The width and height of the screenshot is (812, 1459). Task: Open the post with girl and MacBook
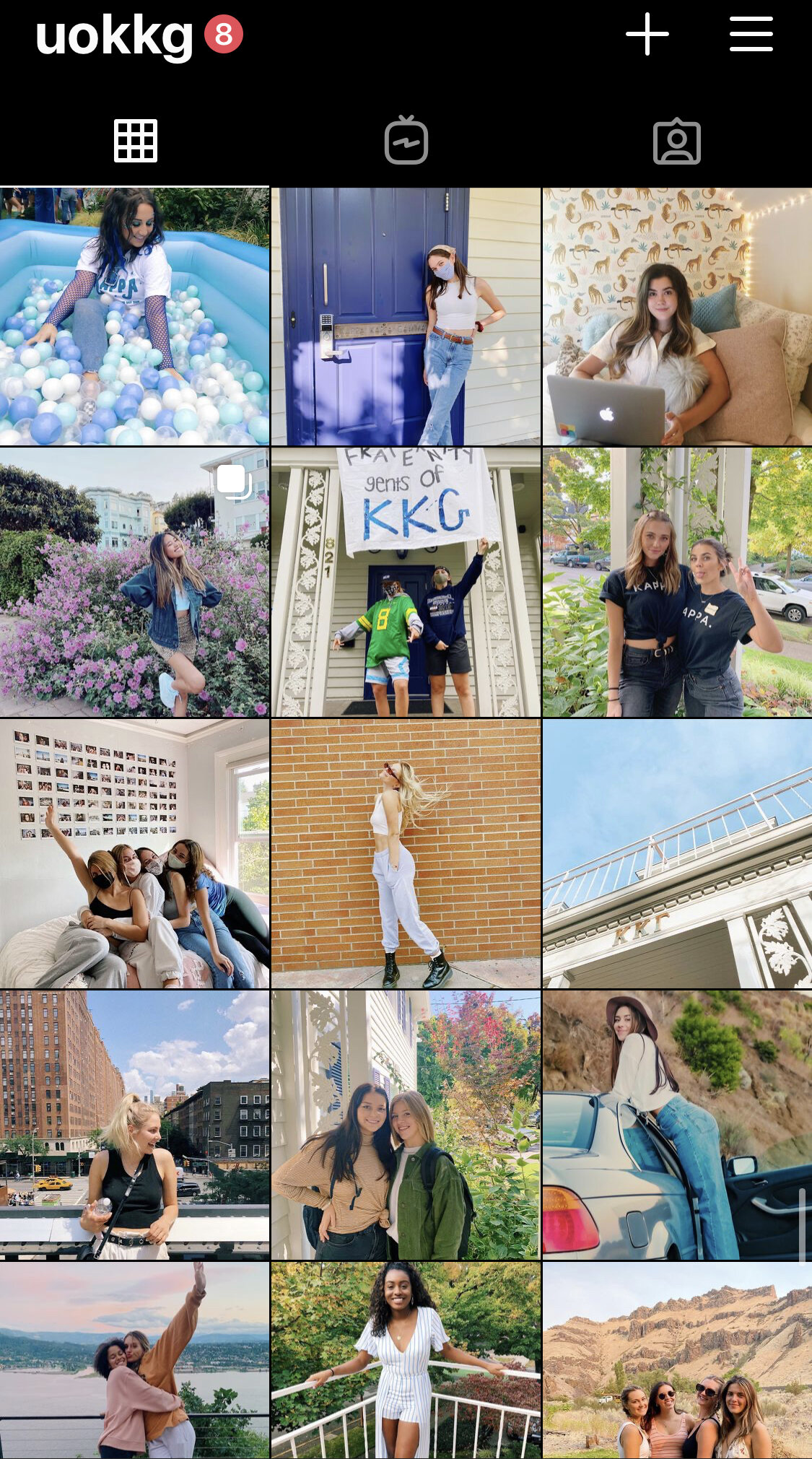point(677,316)
